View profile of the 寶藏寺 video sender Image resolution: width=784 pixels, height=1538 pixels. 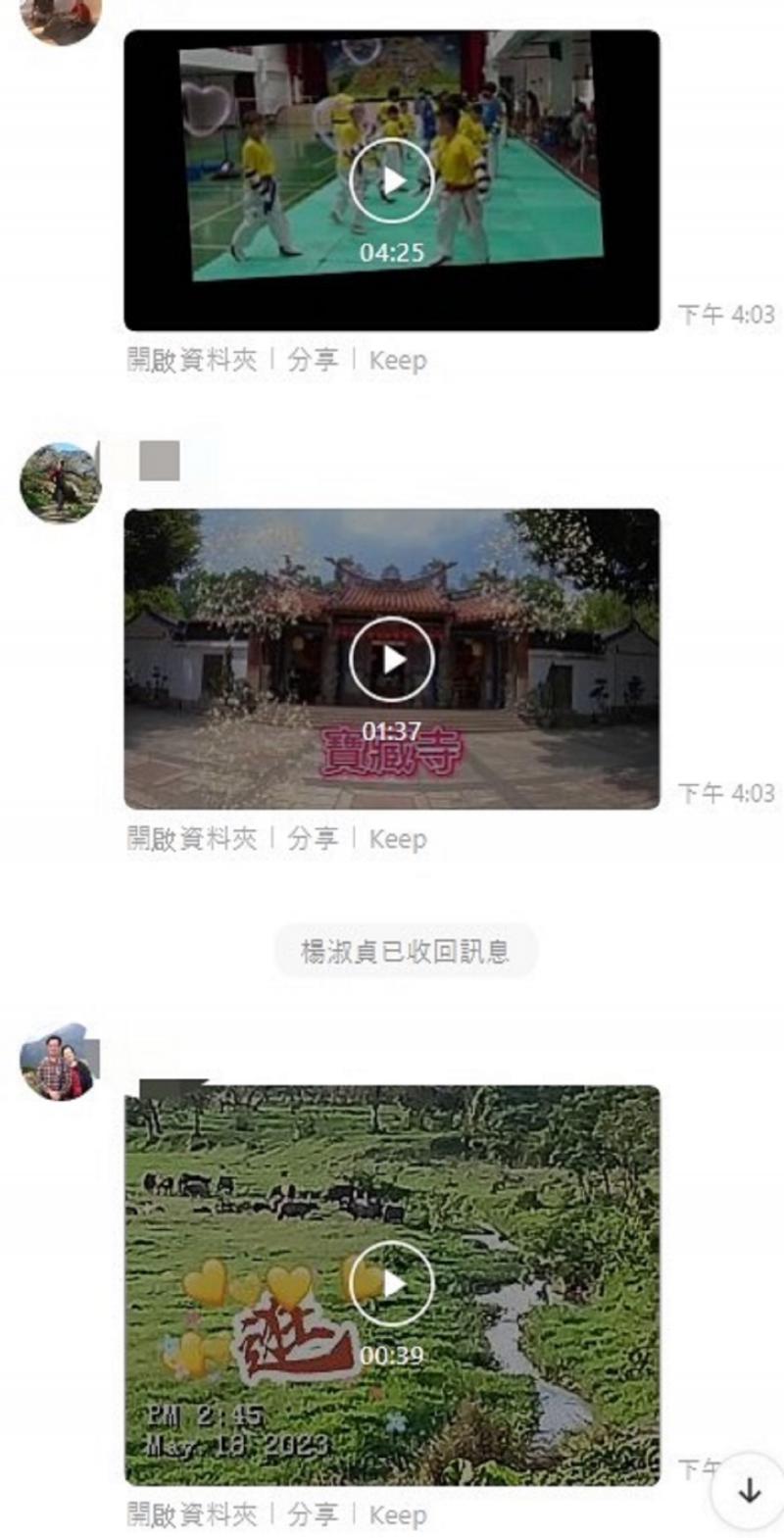point(60,482)
